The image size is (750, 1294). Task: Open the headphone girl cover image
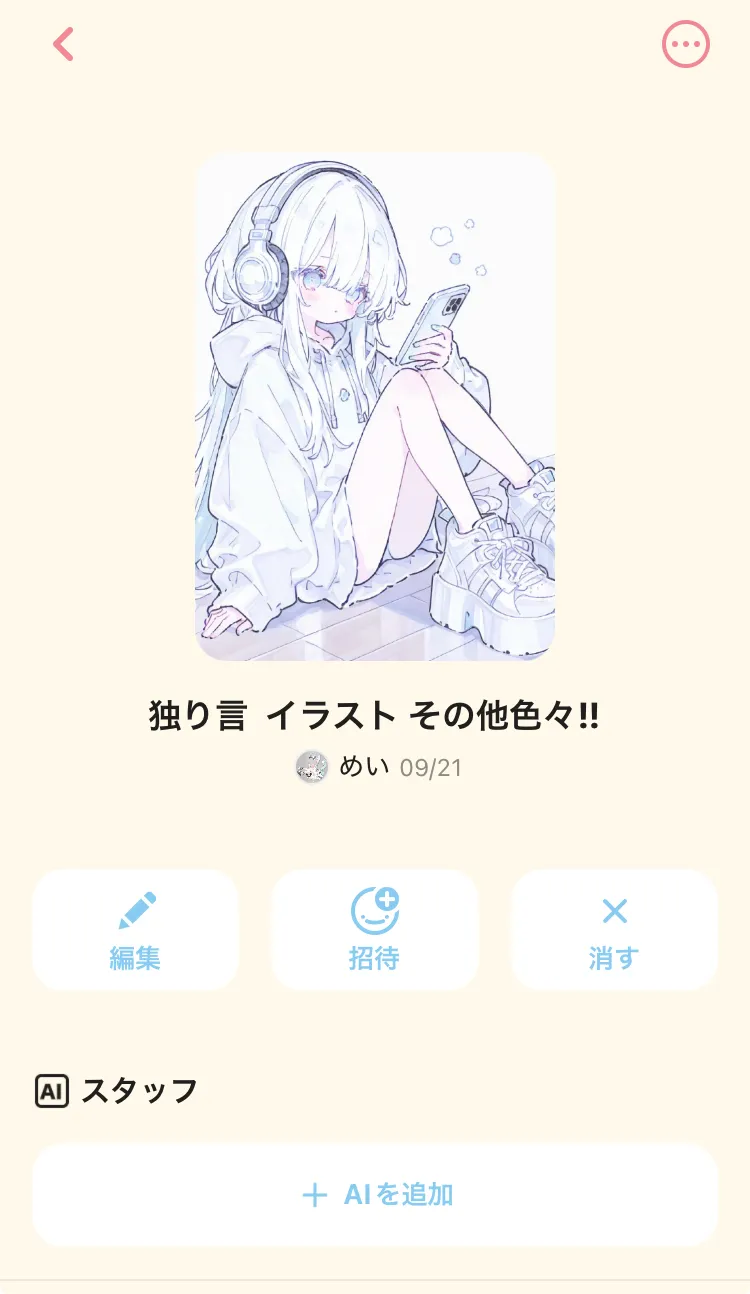(x=375, y=406)
